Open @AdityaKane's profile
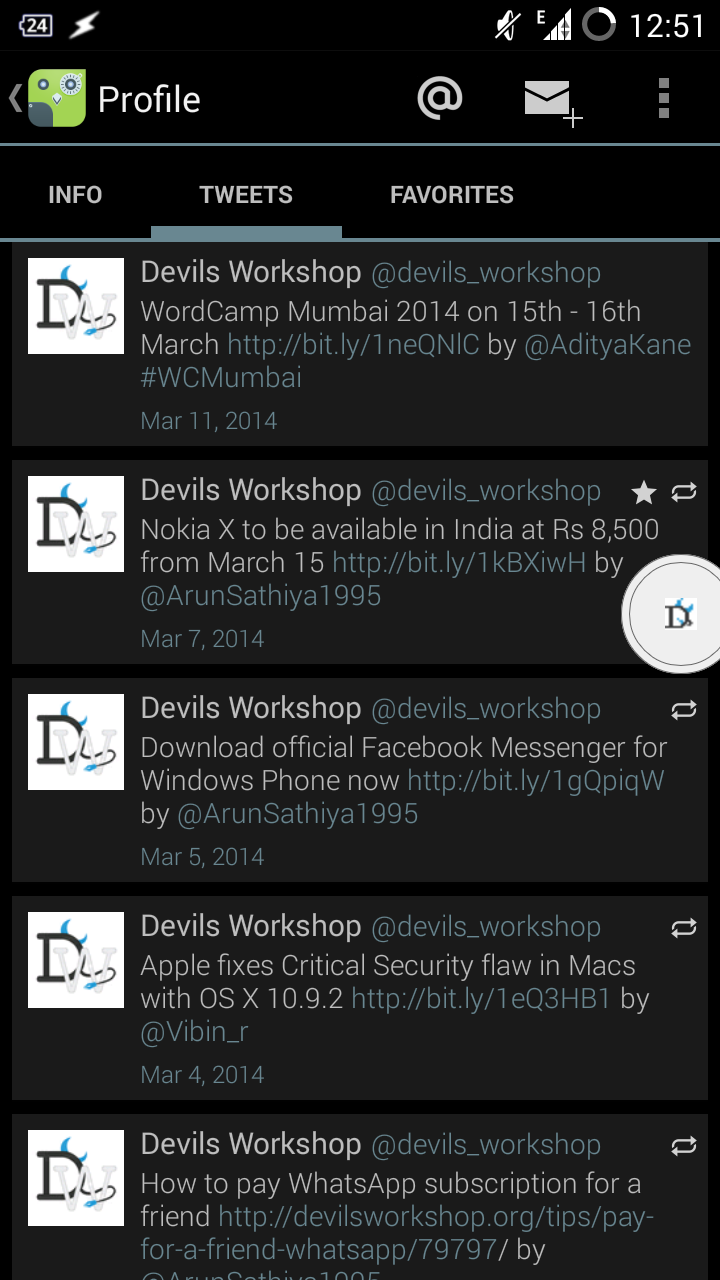 pyautogui.click(x=608, y=345)
